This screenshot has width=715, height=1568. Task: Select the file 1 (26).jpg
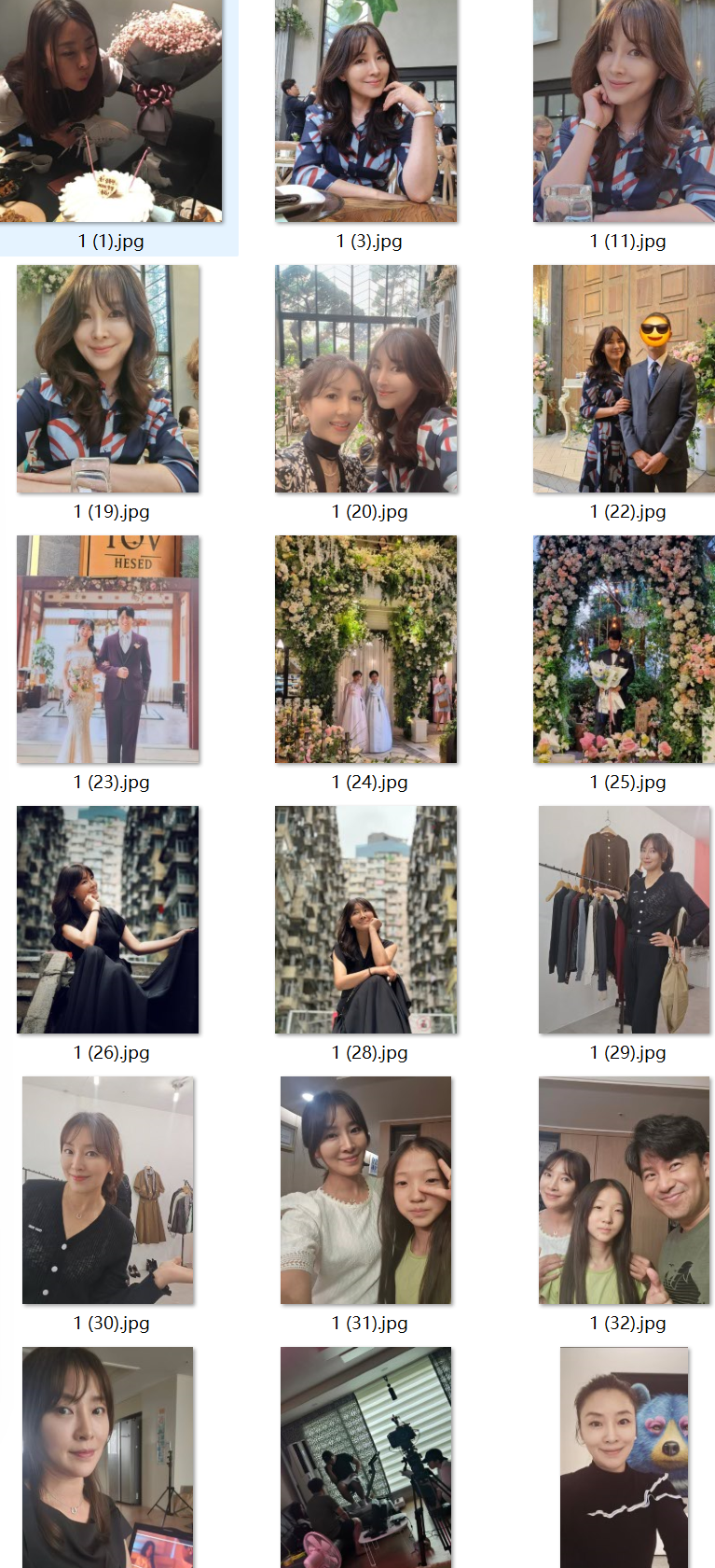108,920
